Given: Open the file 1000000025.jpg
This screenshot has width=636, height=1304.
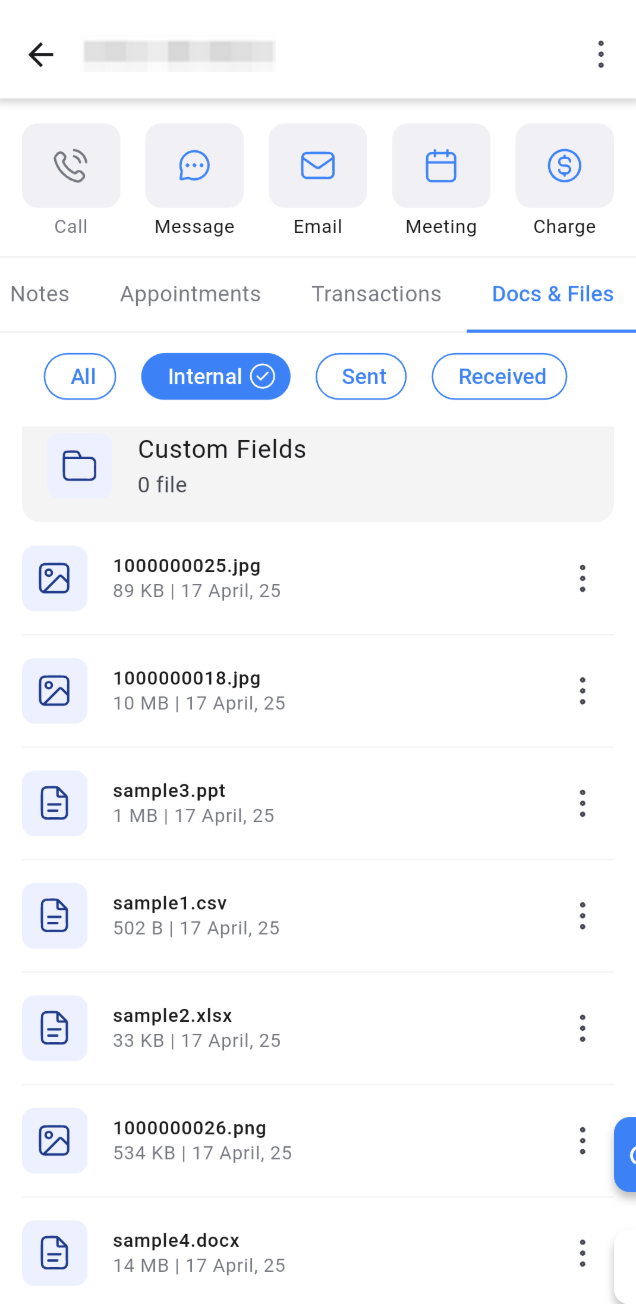Looking at the screenshot, I should pos(187,566).
